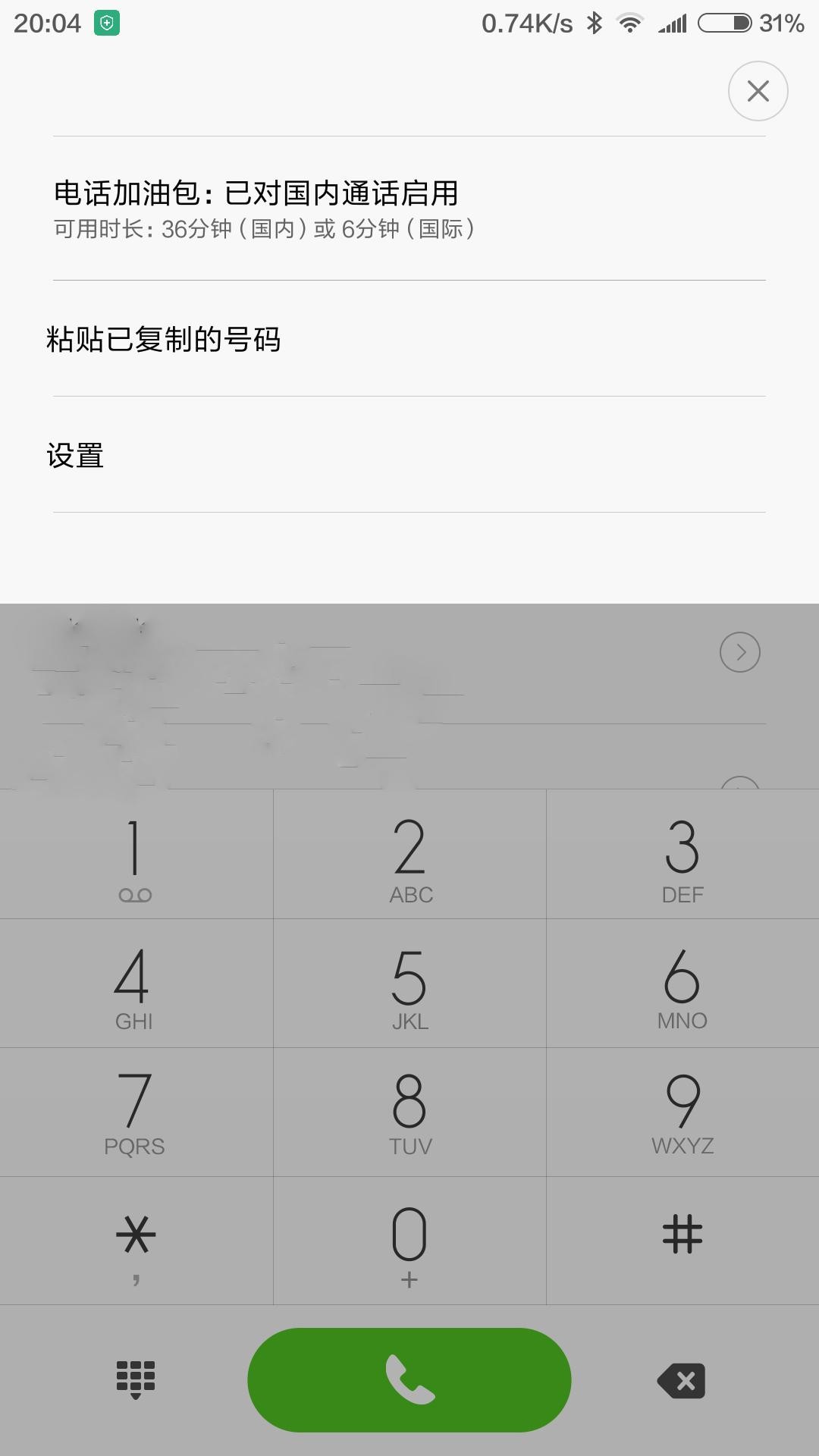
Task: Start the call with green phone button
Action: pyautogui.click(x=409, y=1380)
